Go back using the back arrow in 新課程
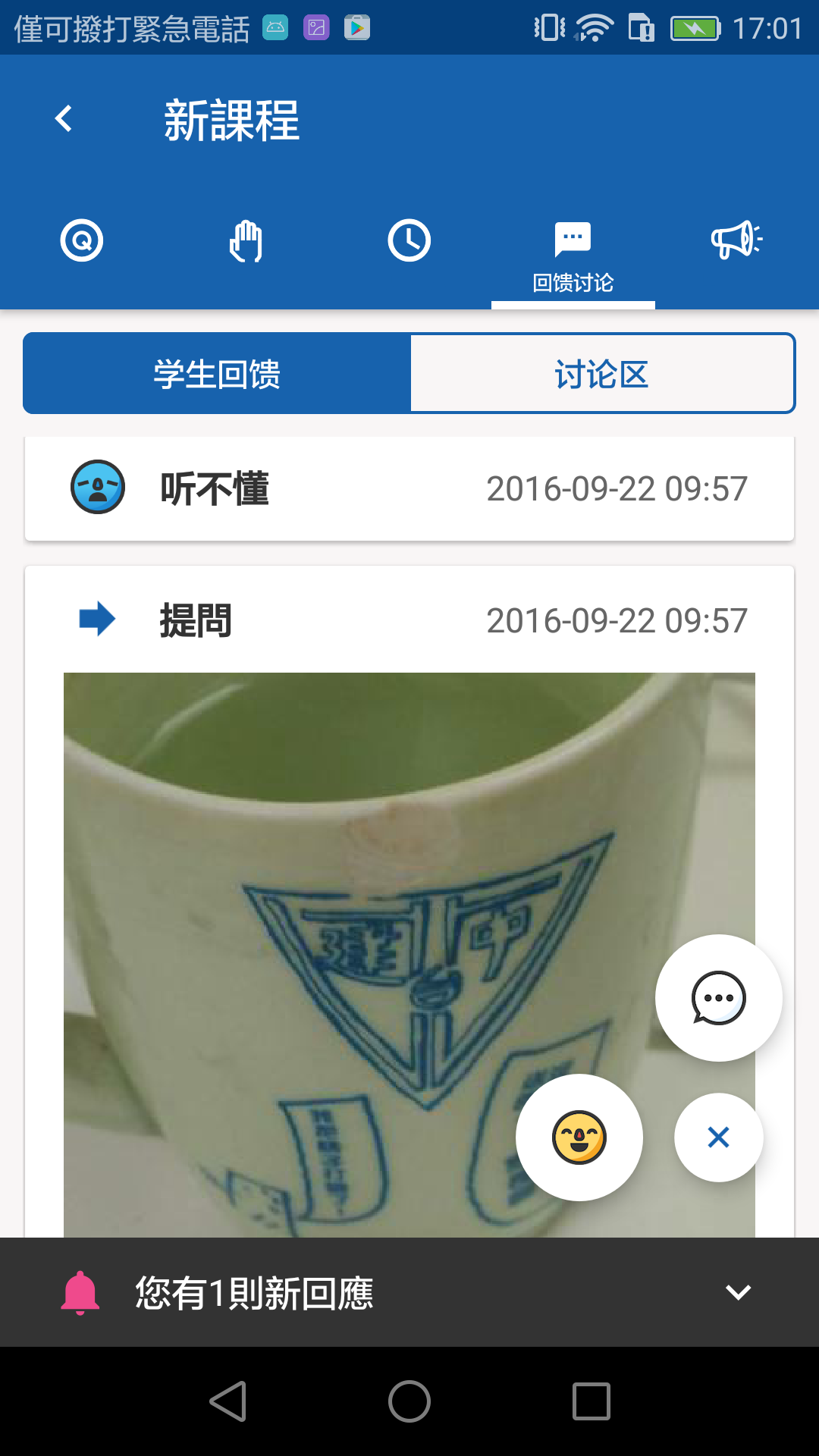This screenshot has width=819, height=1456. point(64,119)
